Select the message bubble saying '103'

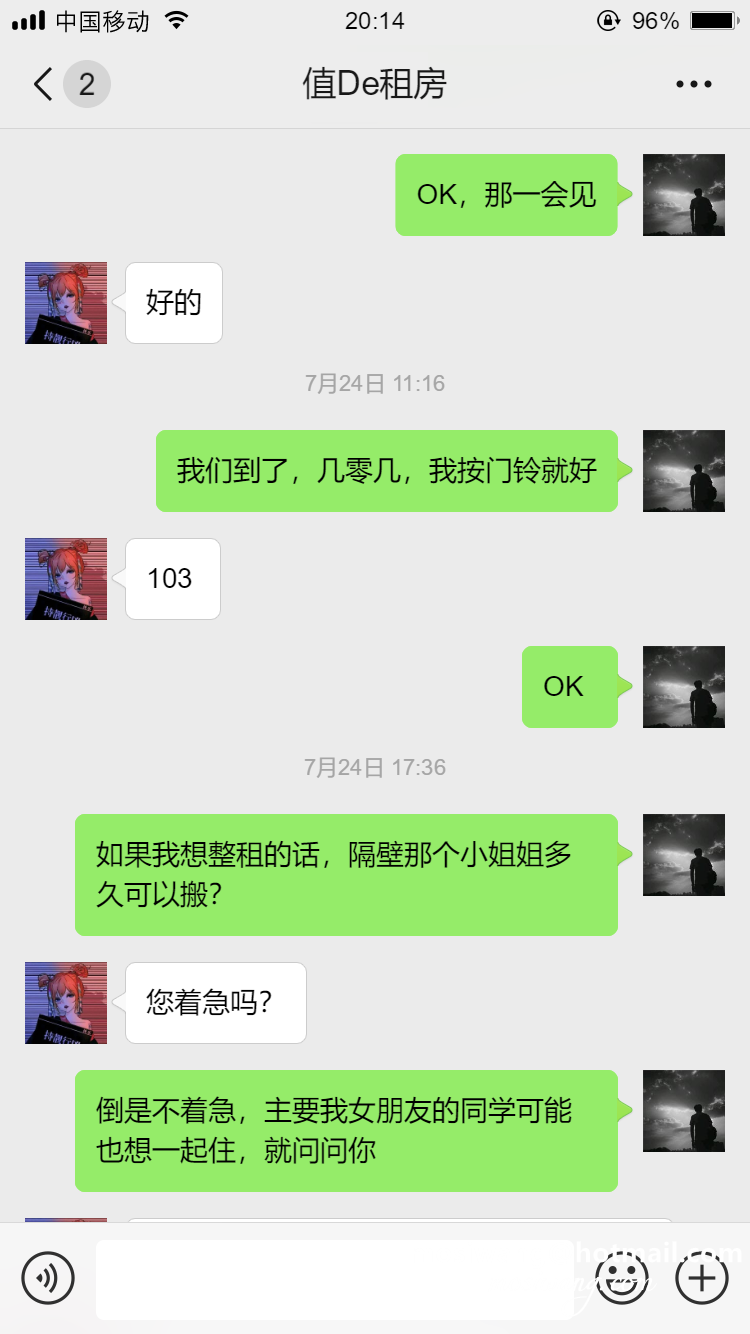coord(171,579)
